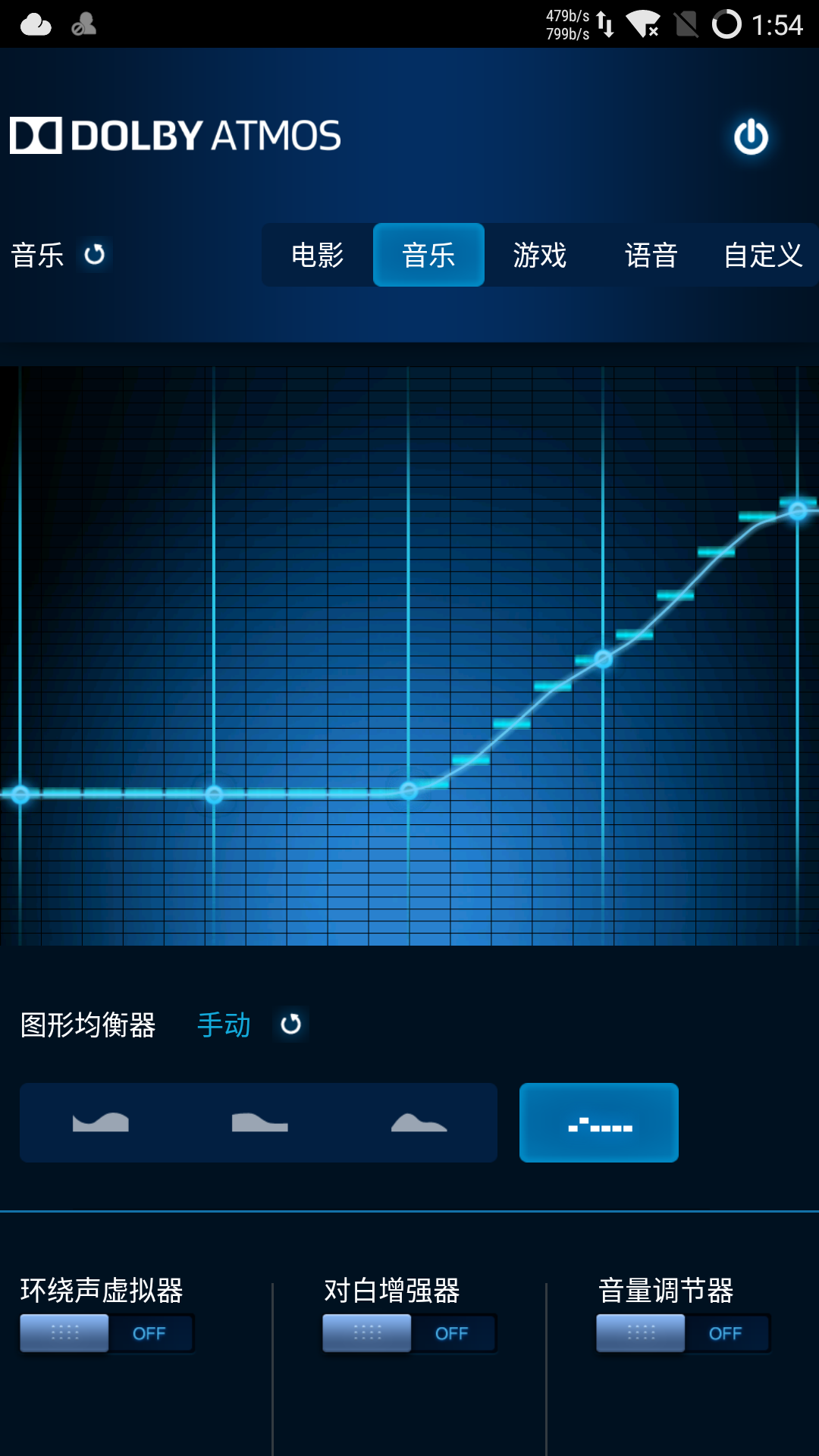Reset the 音乐 profile to default
This screenshot has width=819, height=1456.
(95, 255)
